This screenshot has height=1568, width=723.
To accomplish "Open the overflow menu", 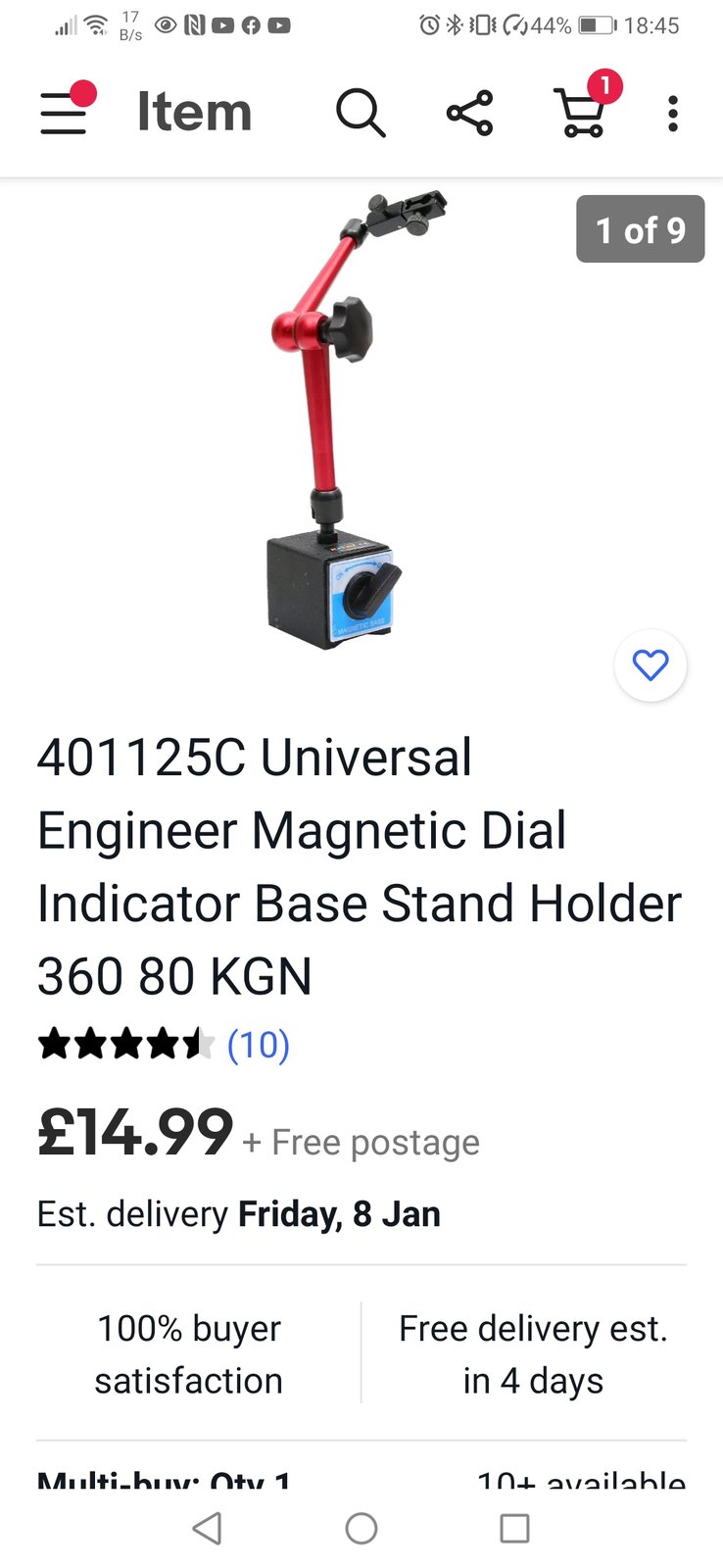I will (672, 113).
